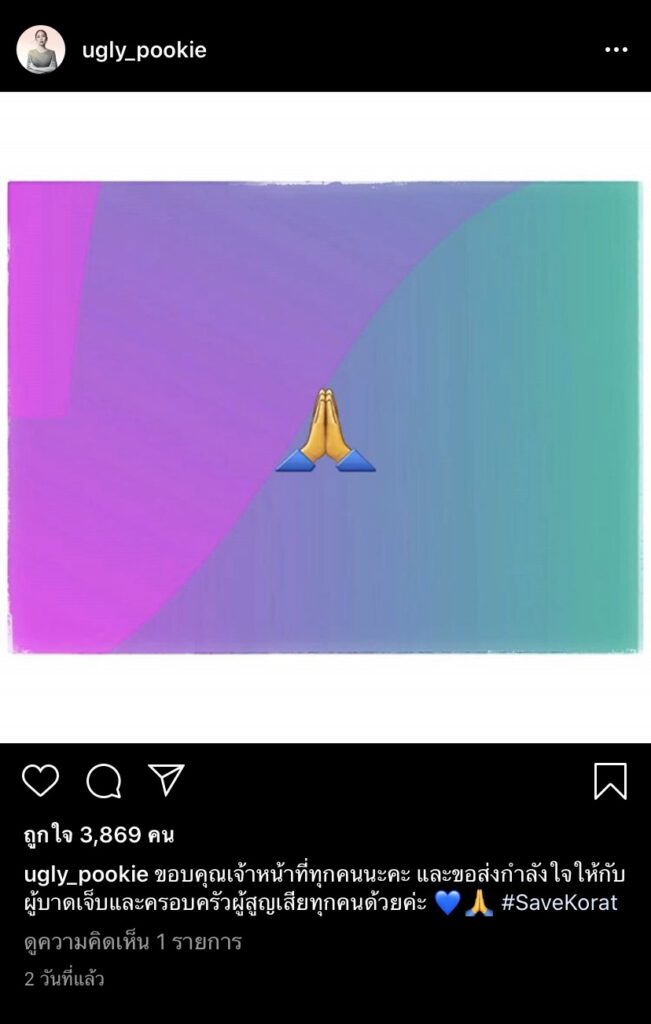651x1024 pixels.
Task: Tap ugly_pookie username in the caption
Action: pyautogui.click(x=86, y=875)
